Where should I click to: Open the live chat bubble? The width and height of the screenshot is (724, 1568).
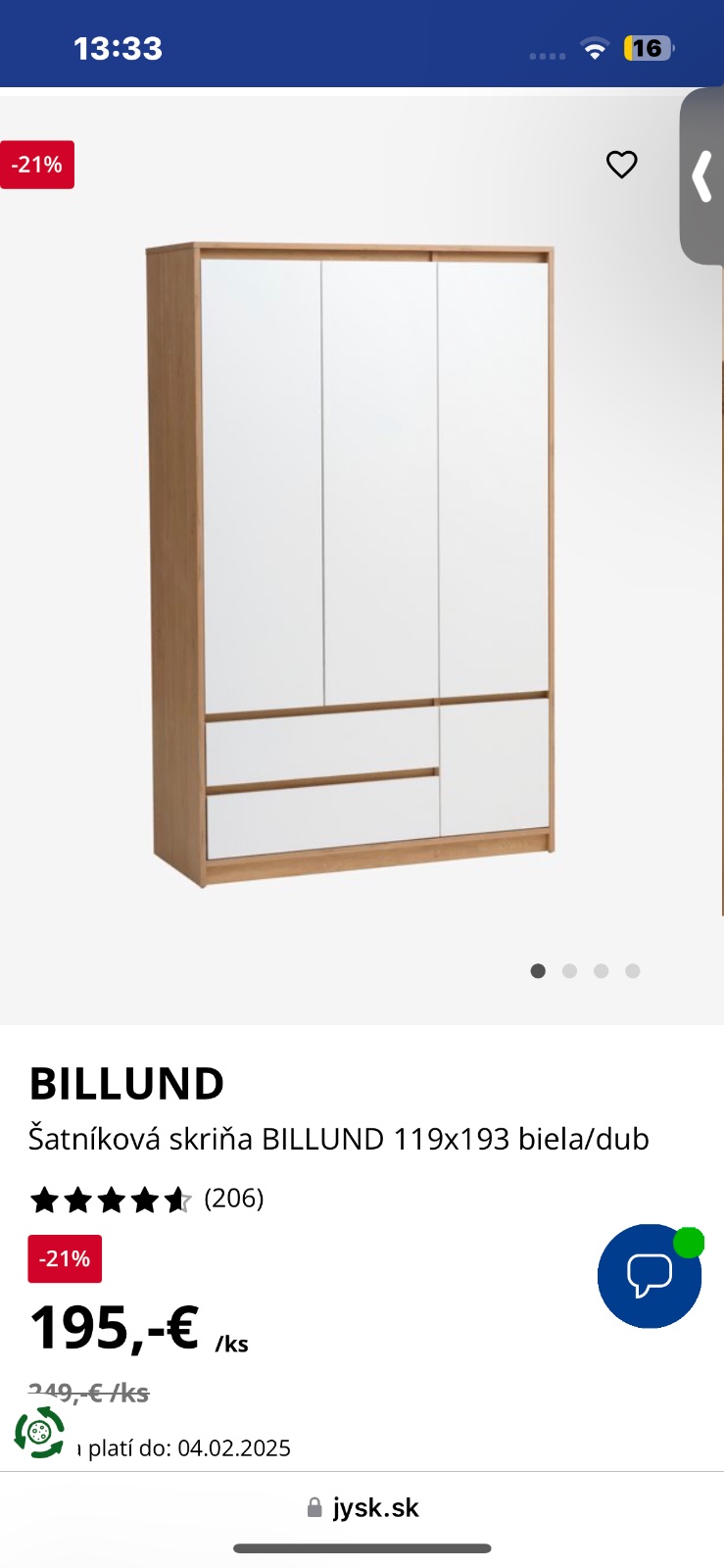pos(649,1275)
